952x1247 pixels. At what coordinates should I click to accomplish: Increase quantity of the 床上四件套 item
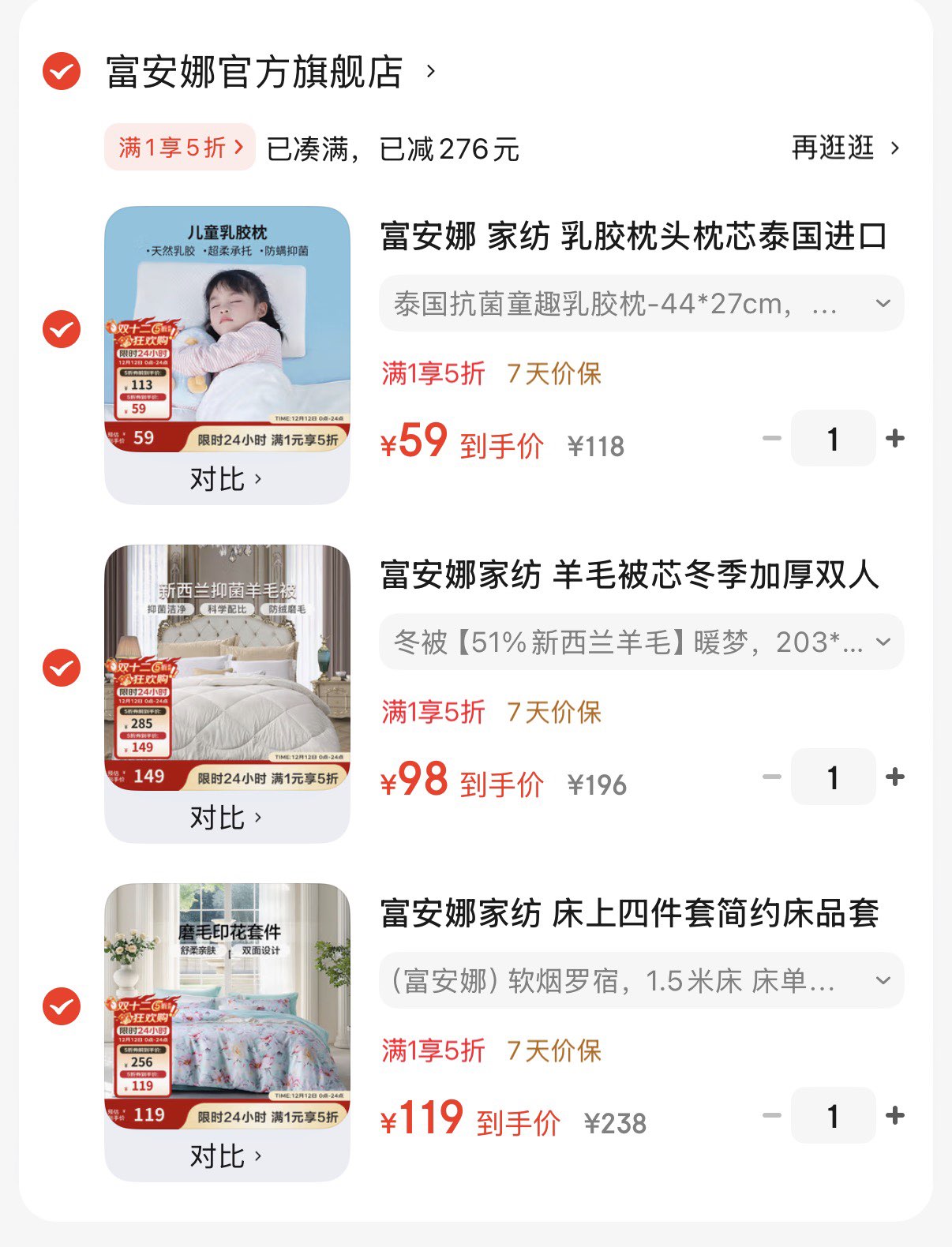(x=895, y=1115)
